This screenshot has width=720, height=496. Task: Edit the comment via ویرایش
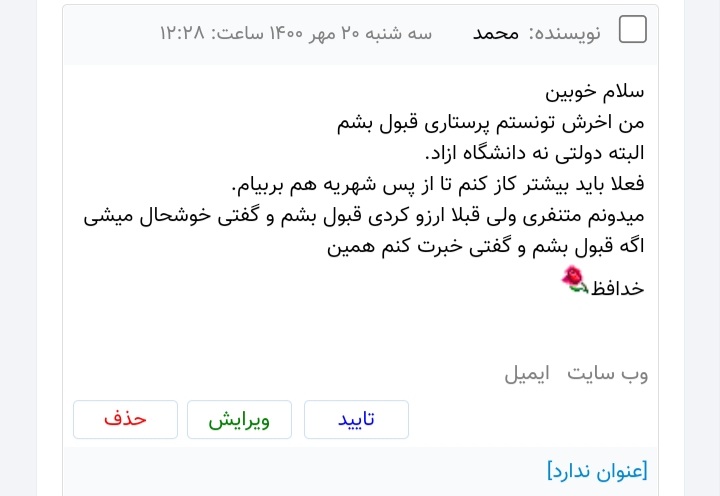[239, 420]
